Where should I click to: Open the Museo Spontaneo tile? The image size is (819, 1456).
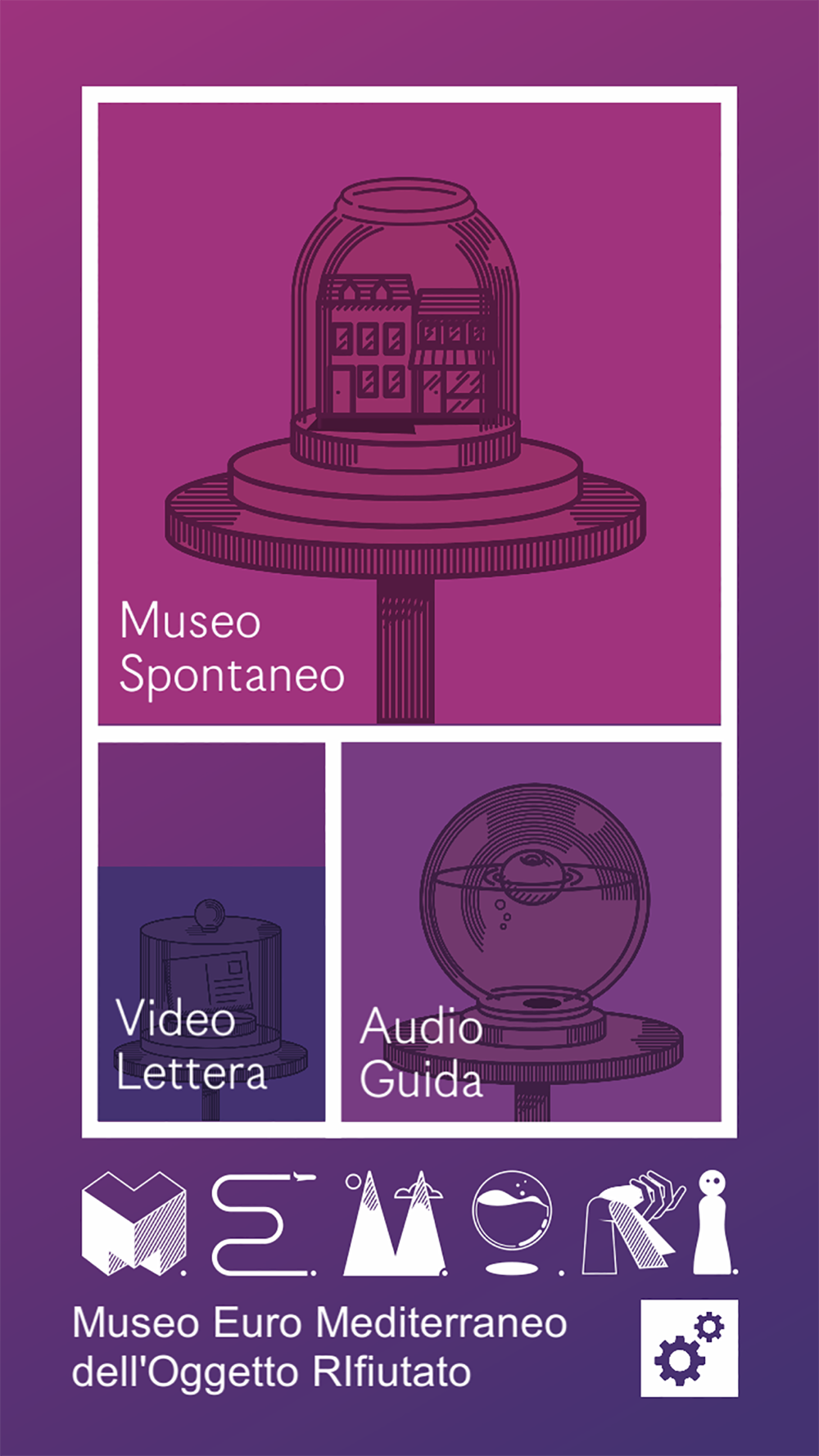[x=409, y=414]
